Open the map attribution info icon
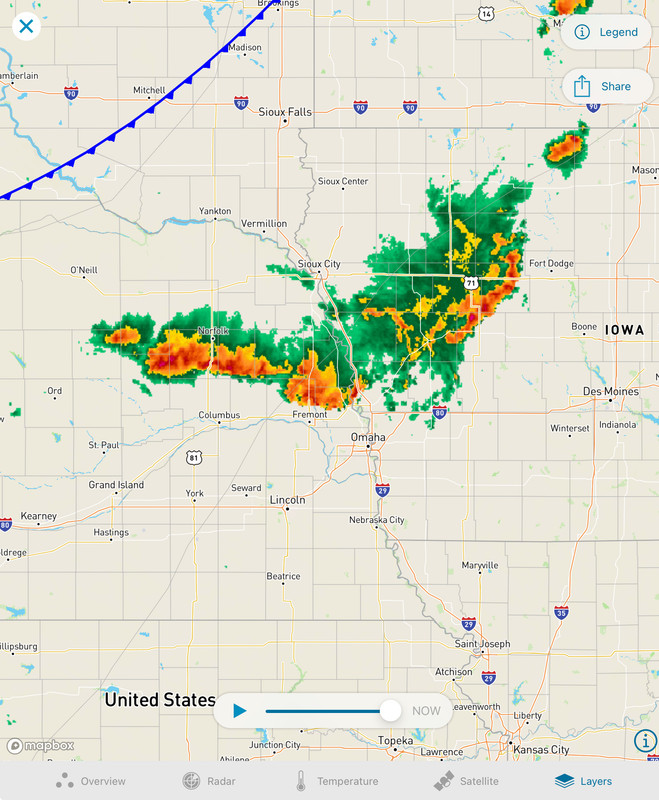 645,741
